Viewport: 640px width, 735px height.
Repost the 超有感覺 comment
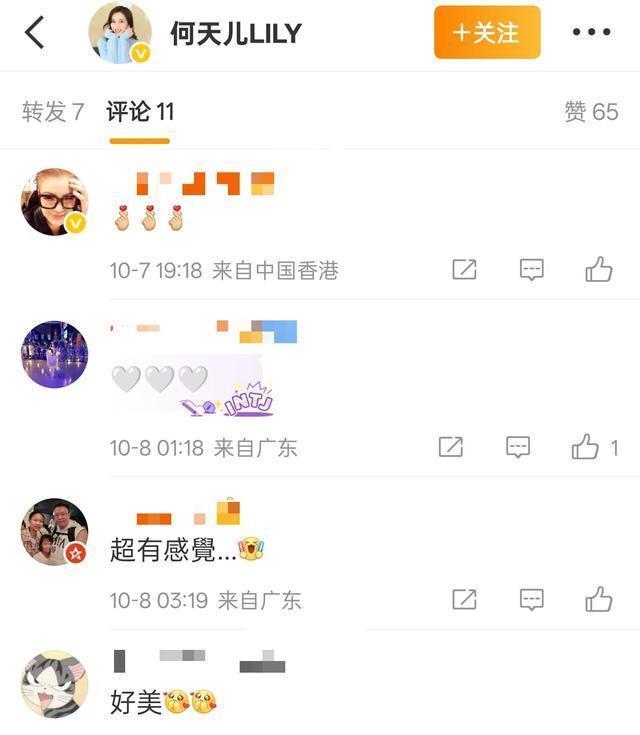(x=464, y=599)
